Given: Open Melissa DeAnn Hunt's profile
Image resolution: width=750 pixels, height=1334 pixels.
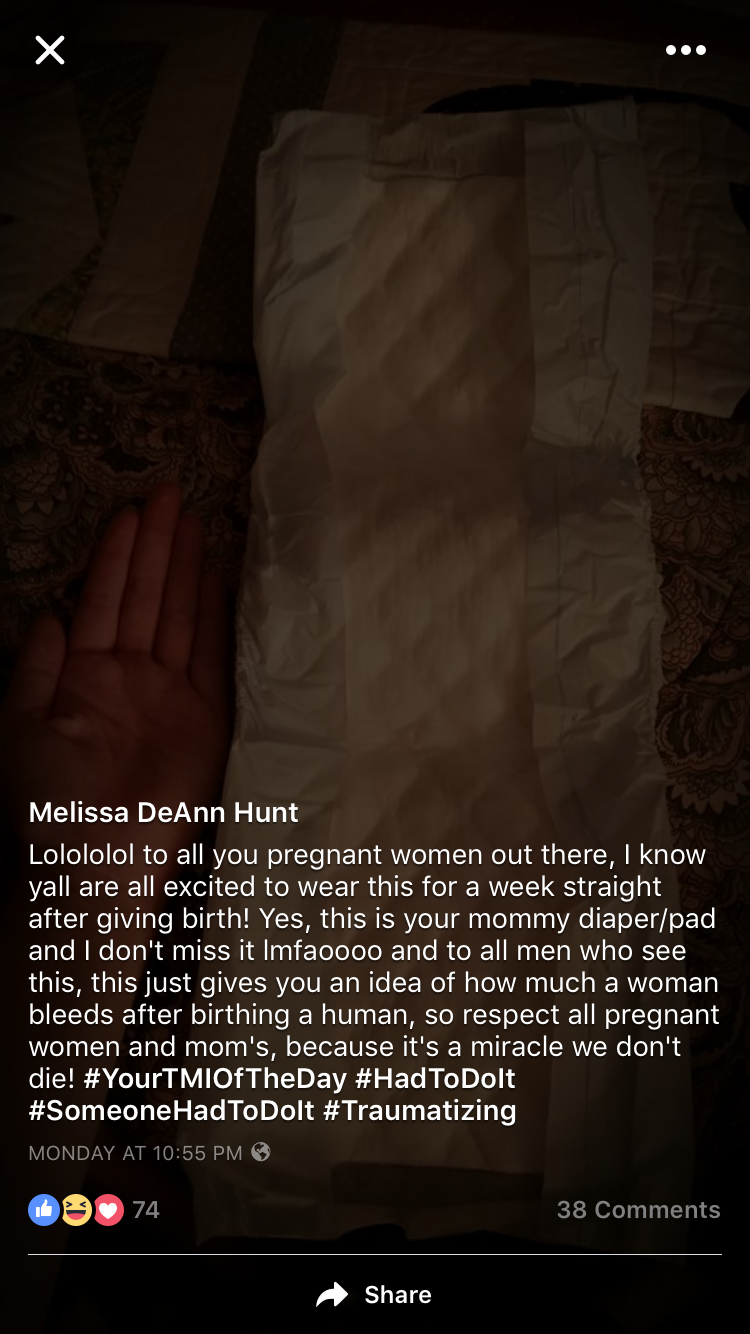Looking at the screenshot, I should pyautogui.click(x=164, y=812).
